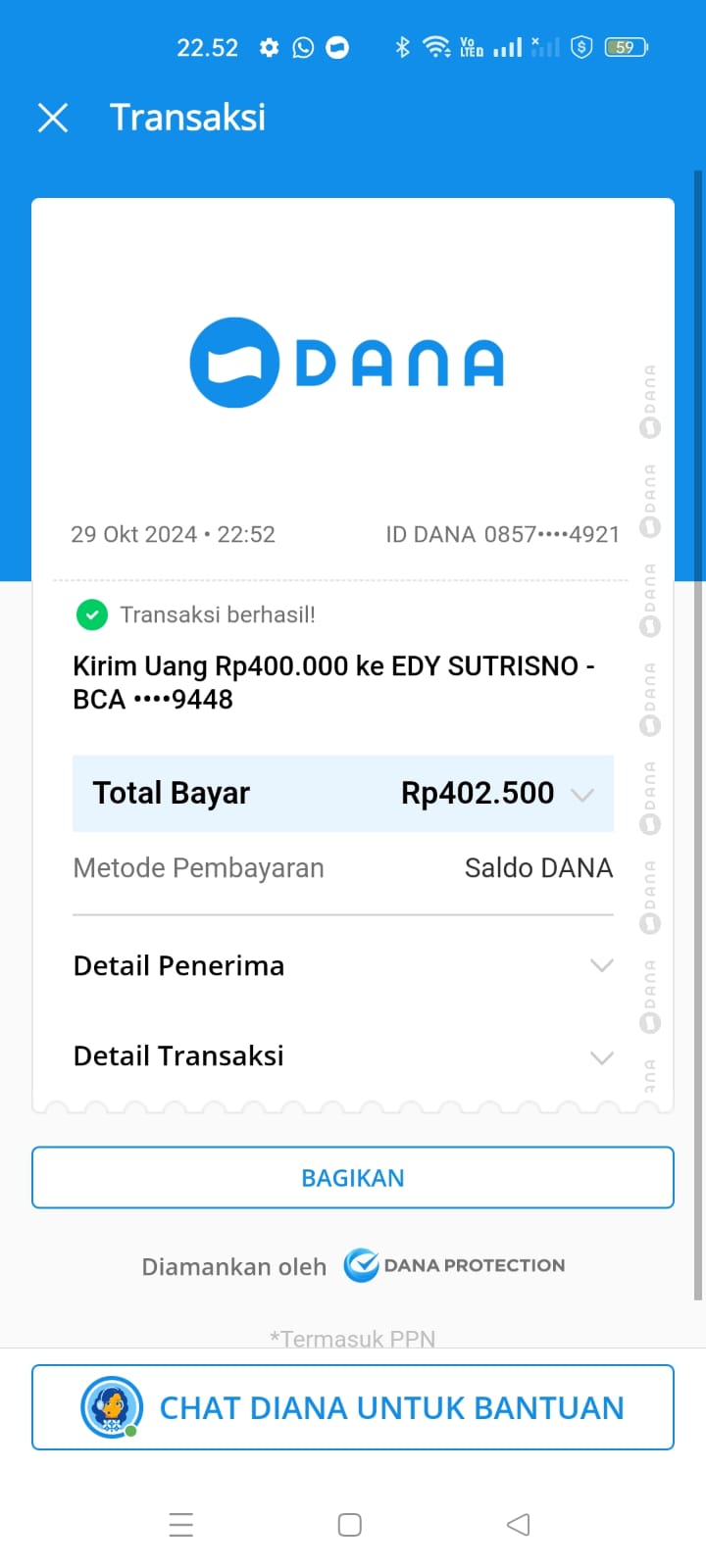Expand the Total Bayar breakdown

click(x=582, y=795)
